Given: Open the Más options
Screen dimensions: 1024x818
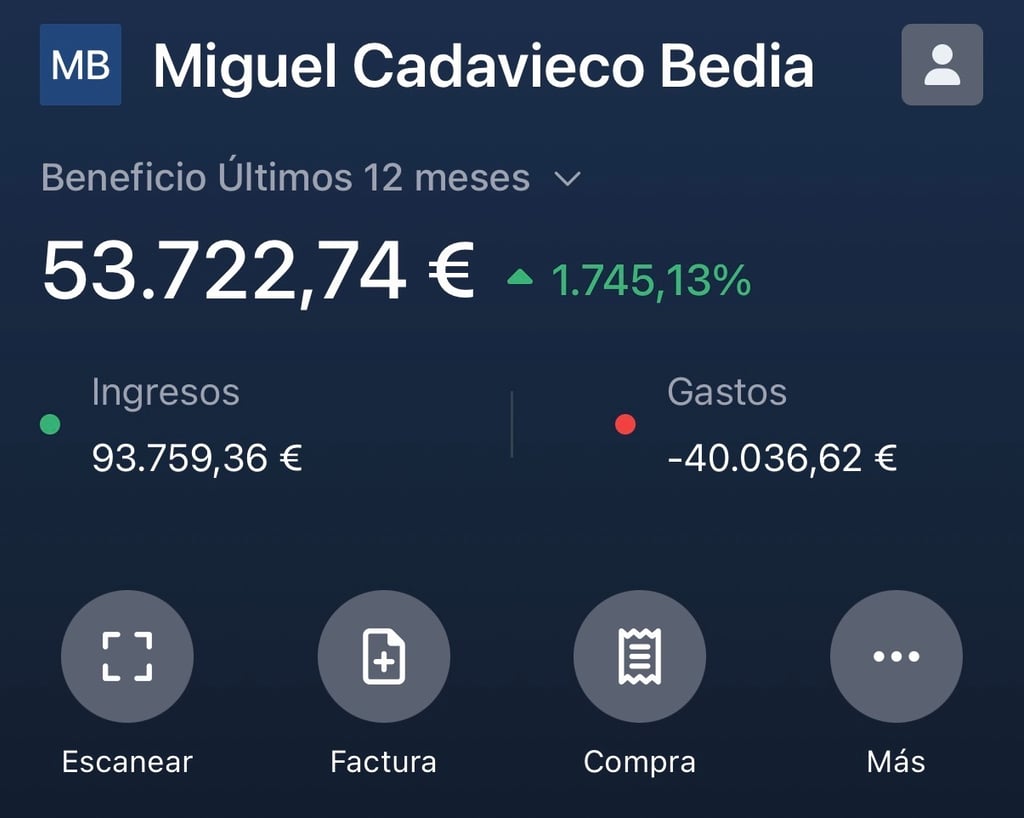Looking at the screenshot, I should (x=896, y=657).
